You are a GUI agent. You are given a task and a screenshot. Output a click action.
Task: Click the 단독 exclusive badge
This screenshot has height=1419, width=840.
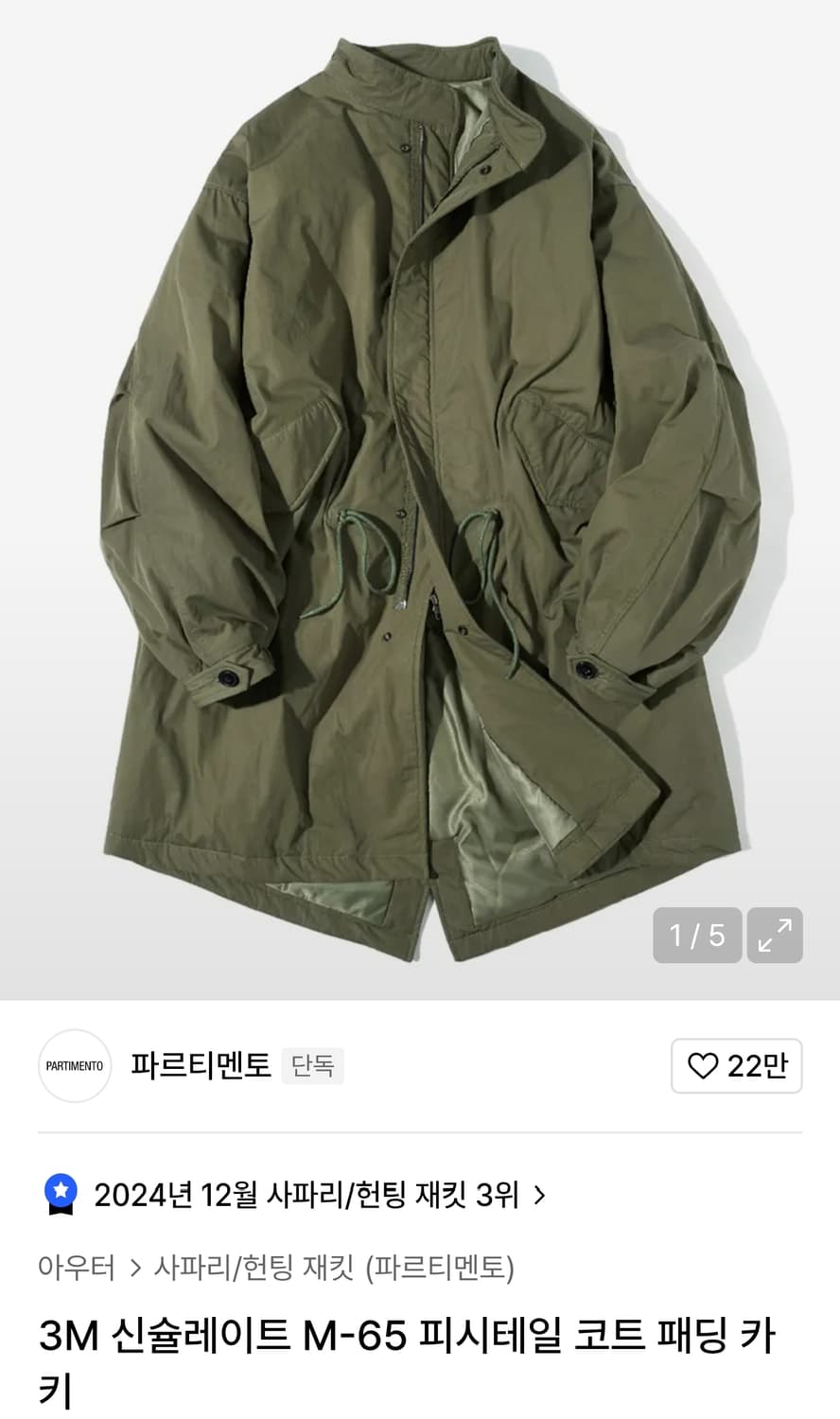pyautogui.click(x=312, y=1067)
